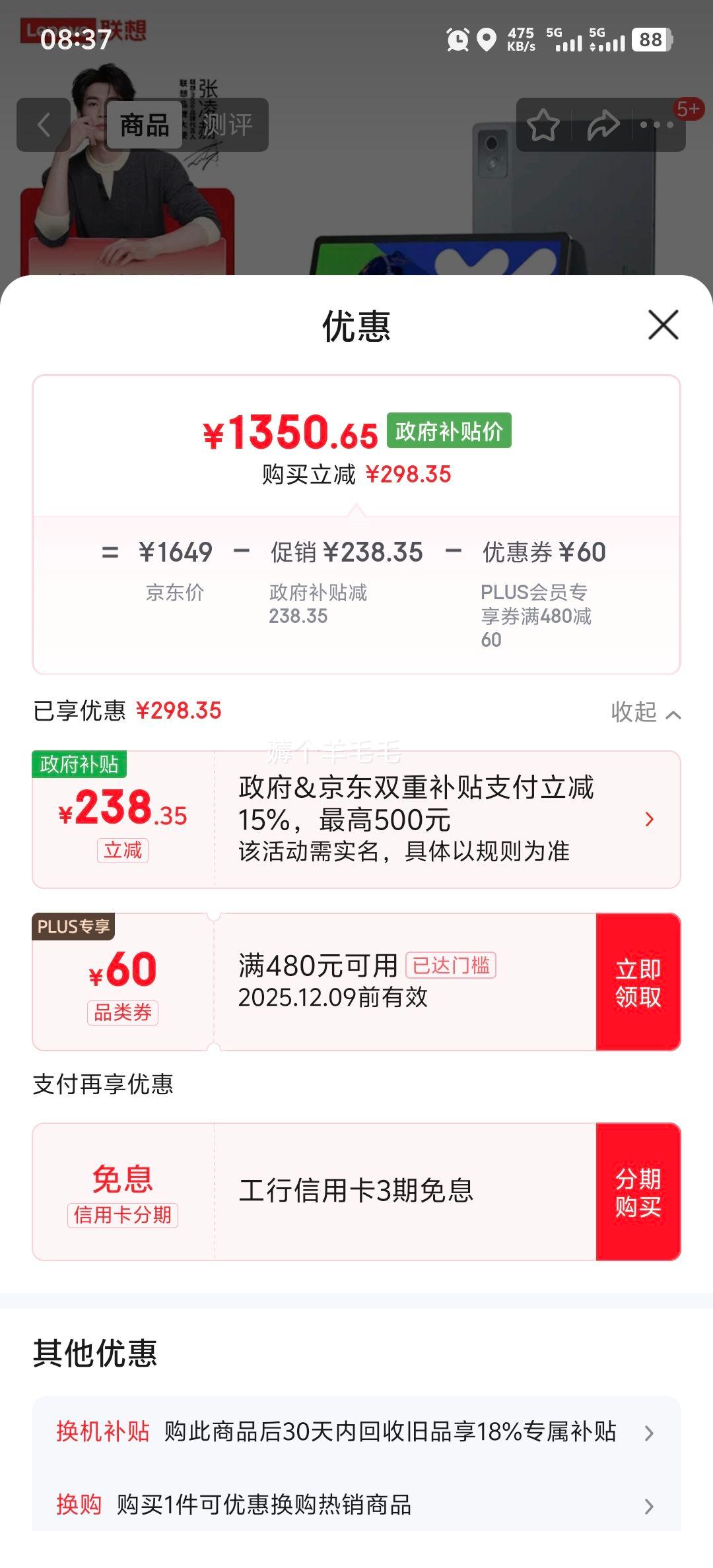713x1568 pixels.
Task: Tap 立即领取 to claim the ¥60 coupon
Action: click(638, 981)
